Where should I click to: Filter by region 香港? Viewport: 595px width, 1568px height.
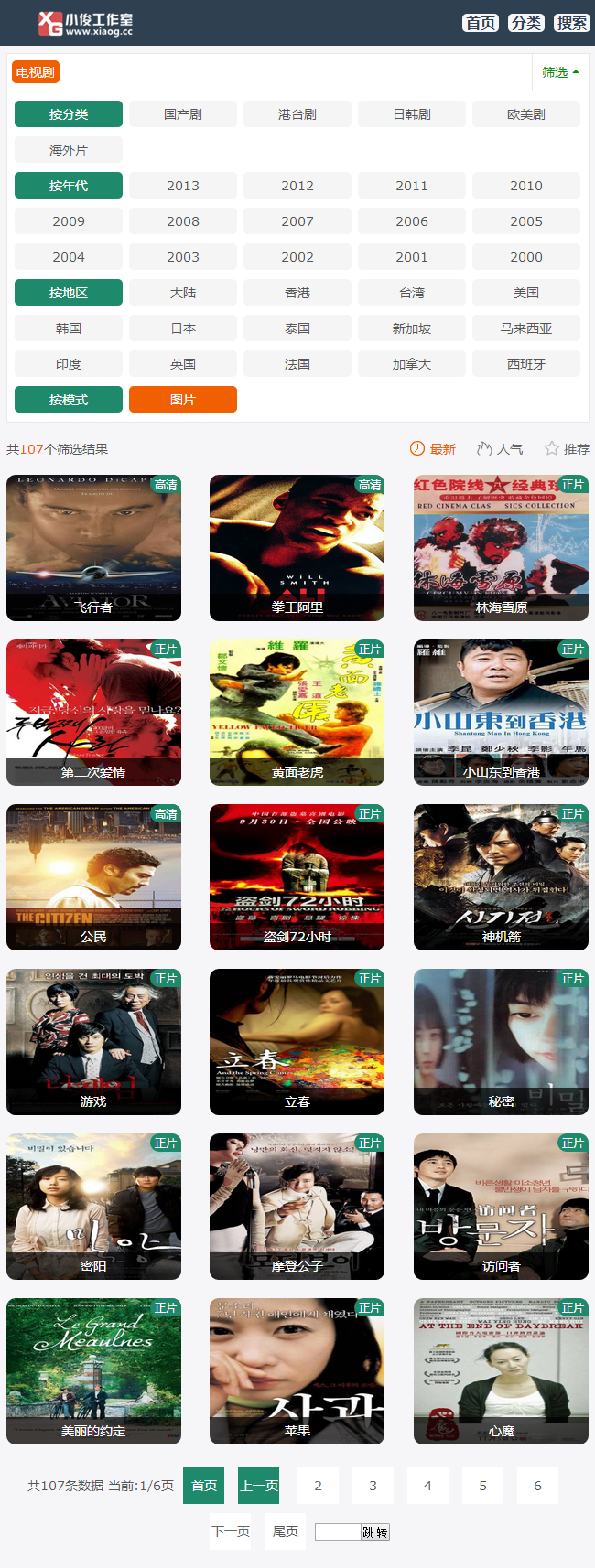297,293
